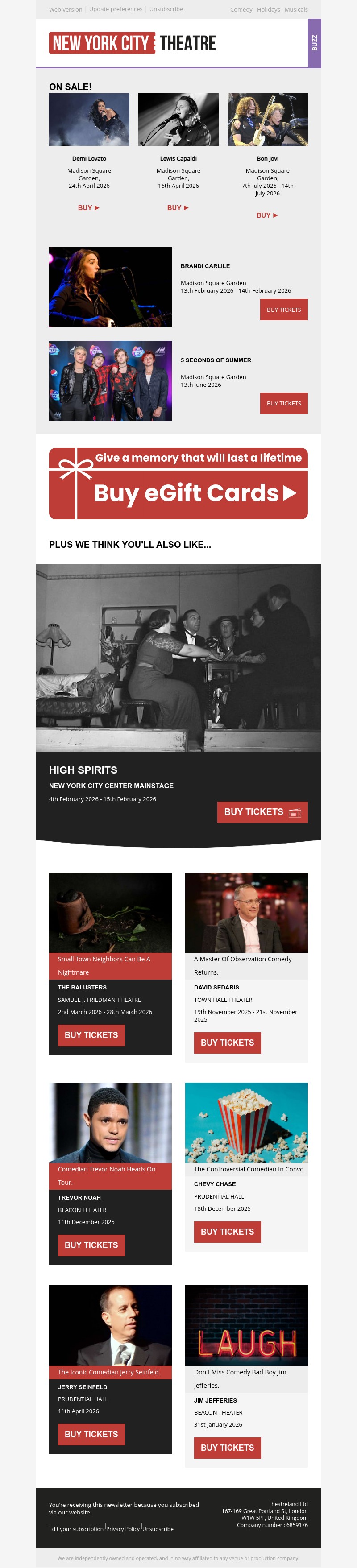This screenshot has width=357, height=1568.
Task: Buy Lewis Capaldi tickets
Action: click(178, 207)
